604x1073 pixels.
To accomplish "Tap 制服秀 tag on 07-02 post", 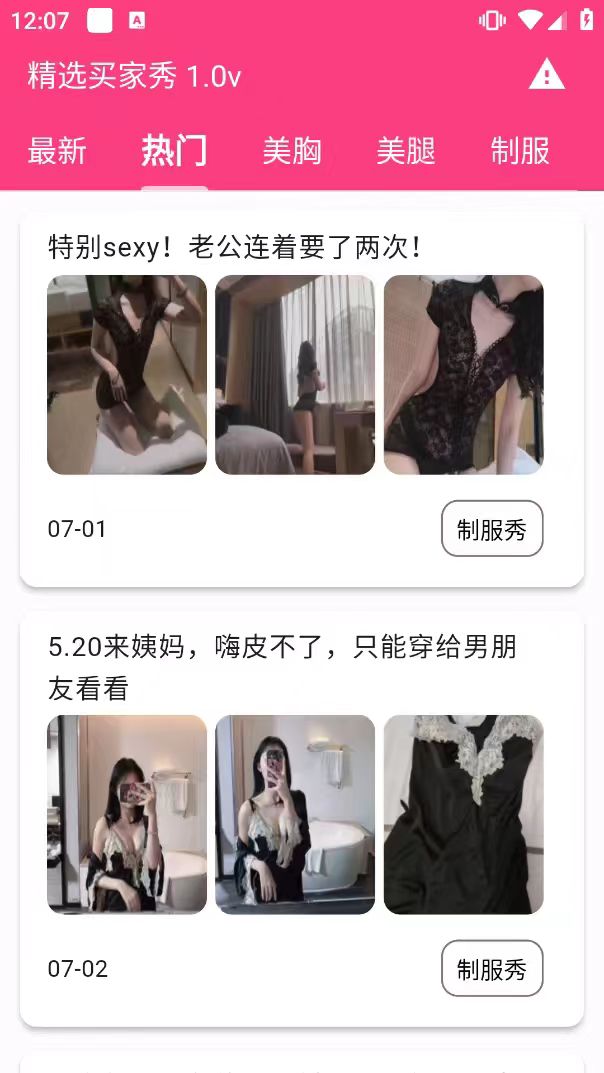I will [x=492, y=968].
